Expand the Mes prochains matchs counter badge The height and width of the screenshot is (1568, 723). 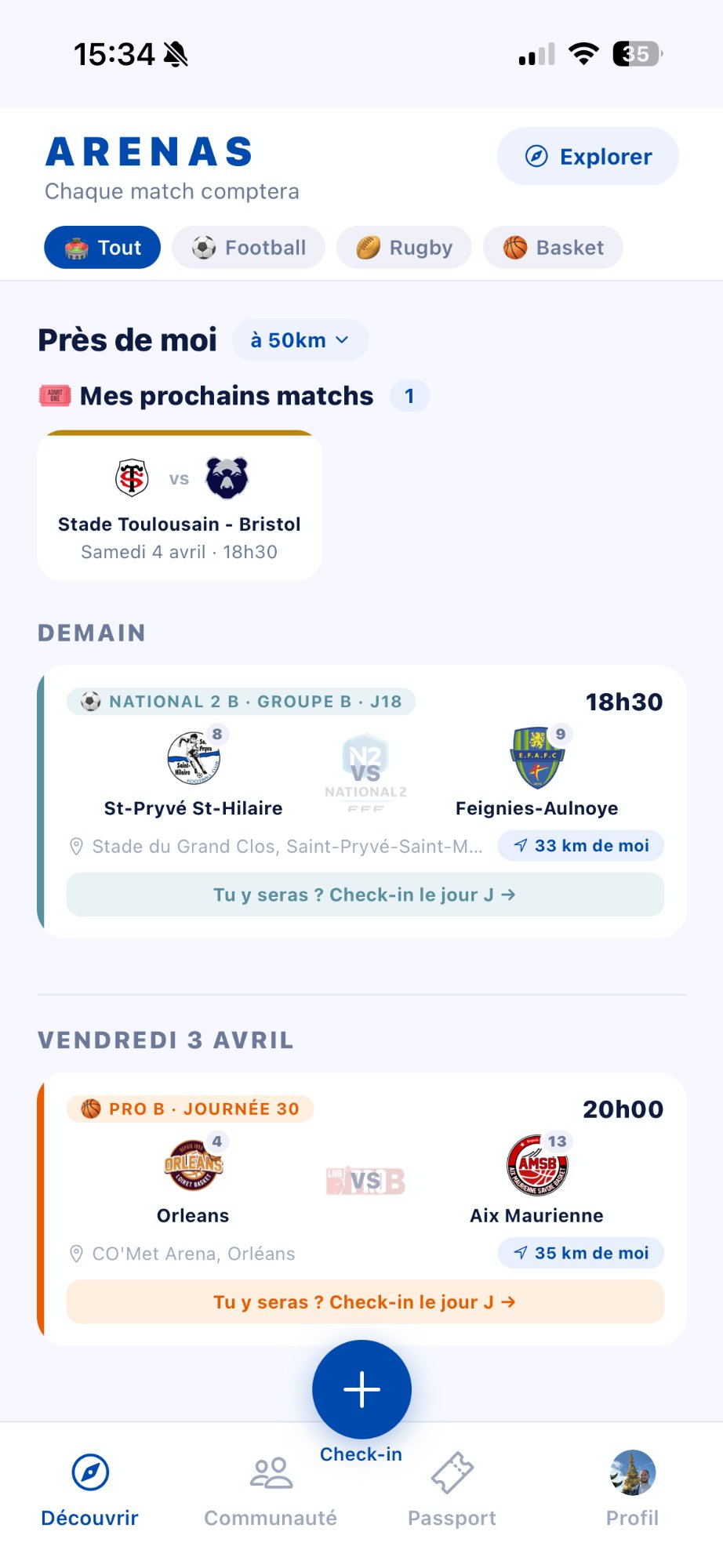409,396
